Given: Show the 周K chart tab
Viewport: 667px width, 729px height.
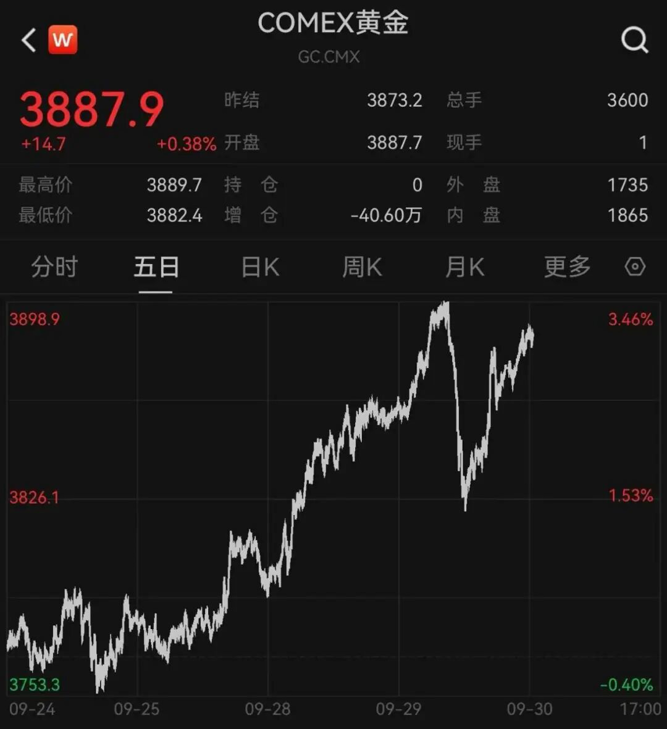Looking at the screenshot, I should [x=362, y=267].
